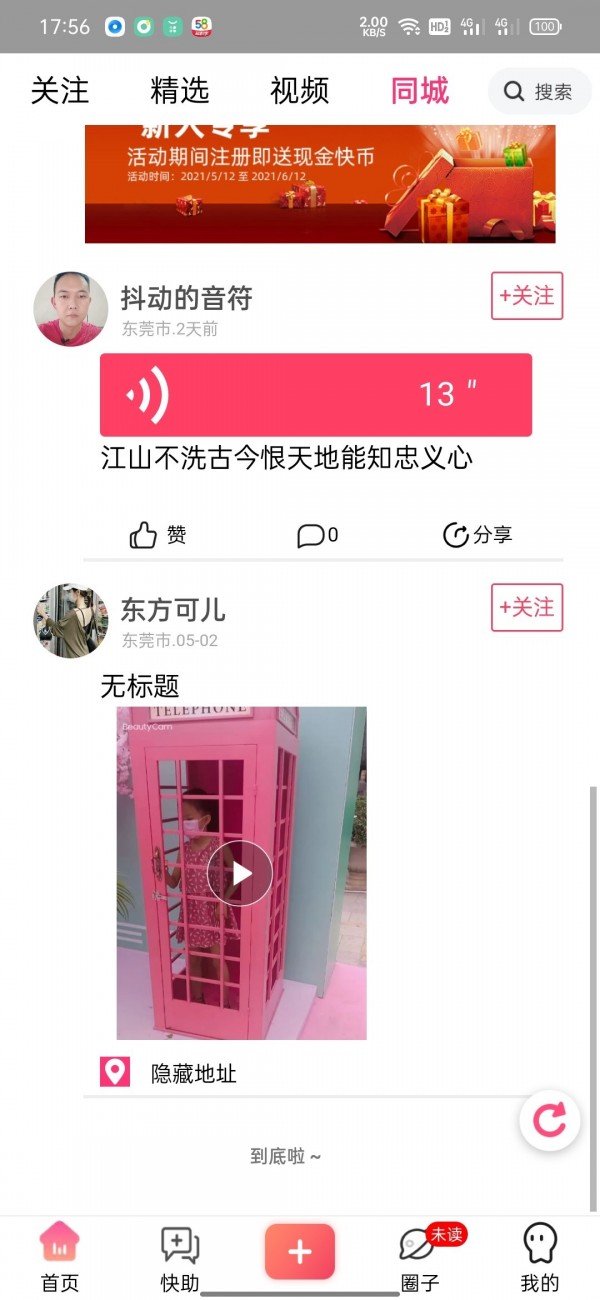Viewport: 600px width, 1300px height.
Task: Follow user 抖动的音符
Action: [527, 296]
